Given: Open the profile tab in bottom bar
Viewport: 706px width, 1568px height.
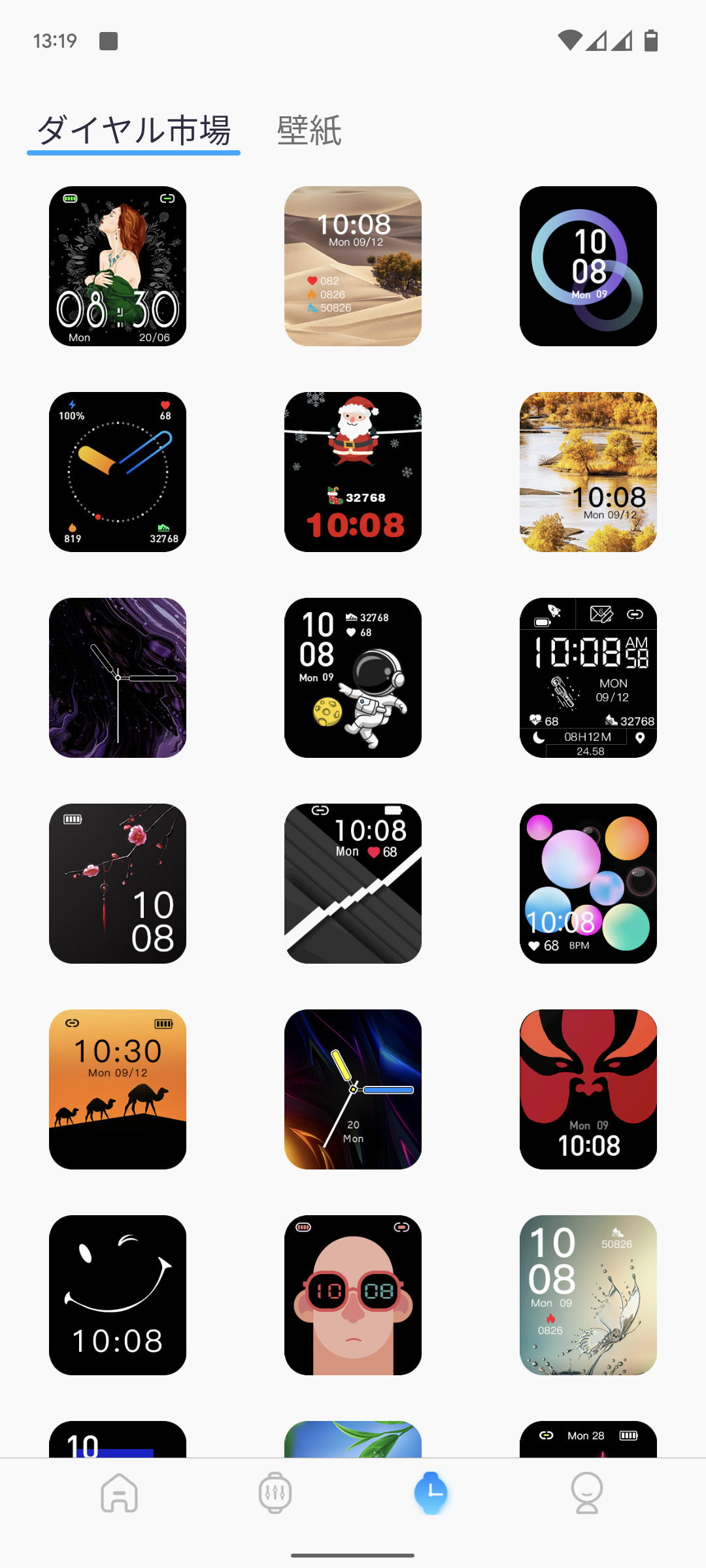Looking at the screenshot, I should 586,1493.
